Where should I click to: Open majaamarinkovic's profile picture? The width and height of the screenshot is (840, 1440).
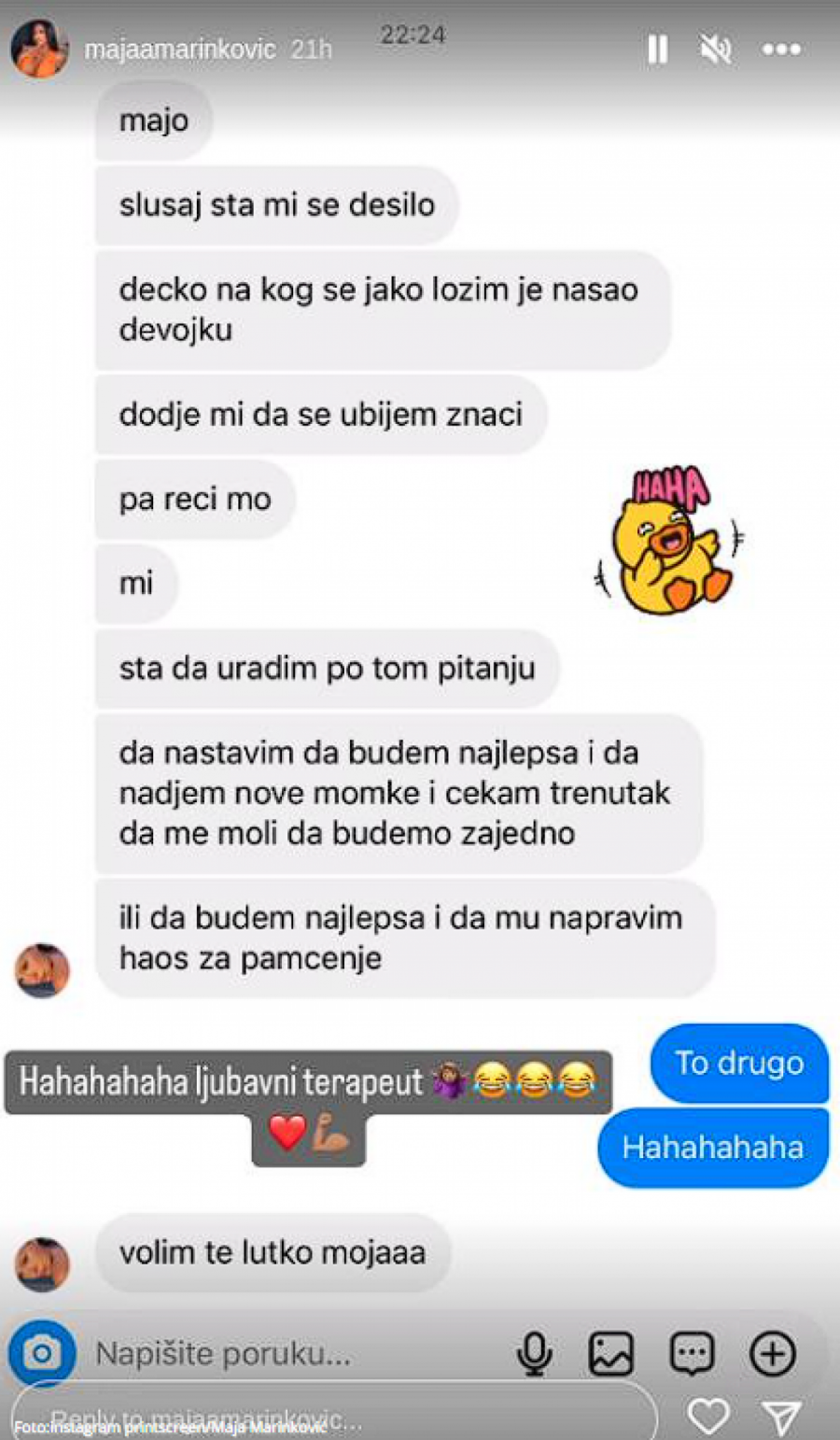[39, 49]
